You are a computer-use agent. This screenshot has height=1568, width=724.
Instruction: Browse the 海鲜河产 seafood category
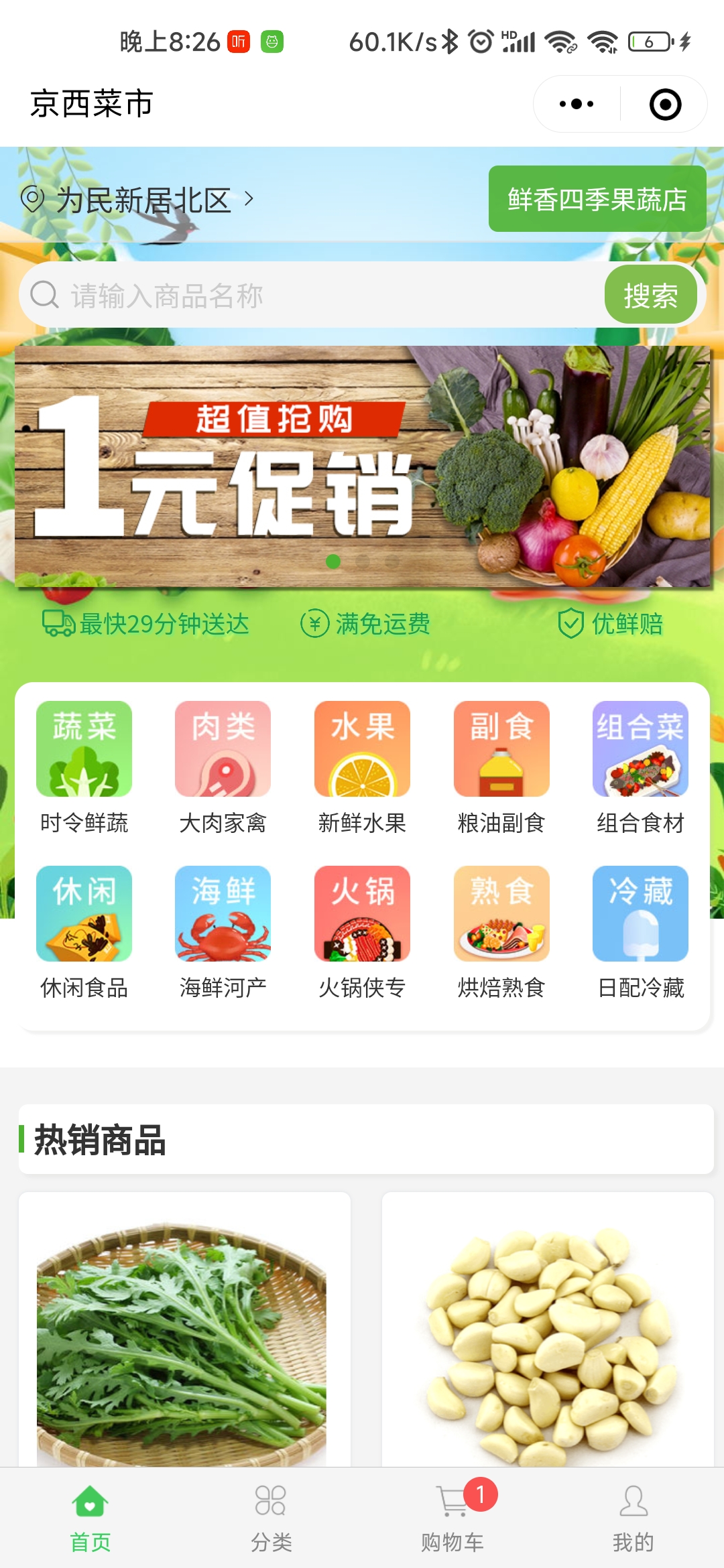click(223, 932)
